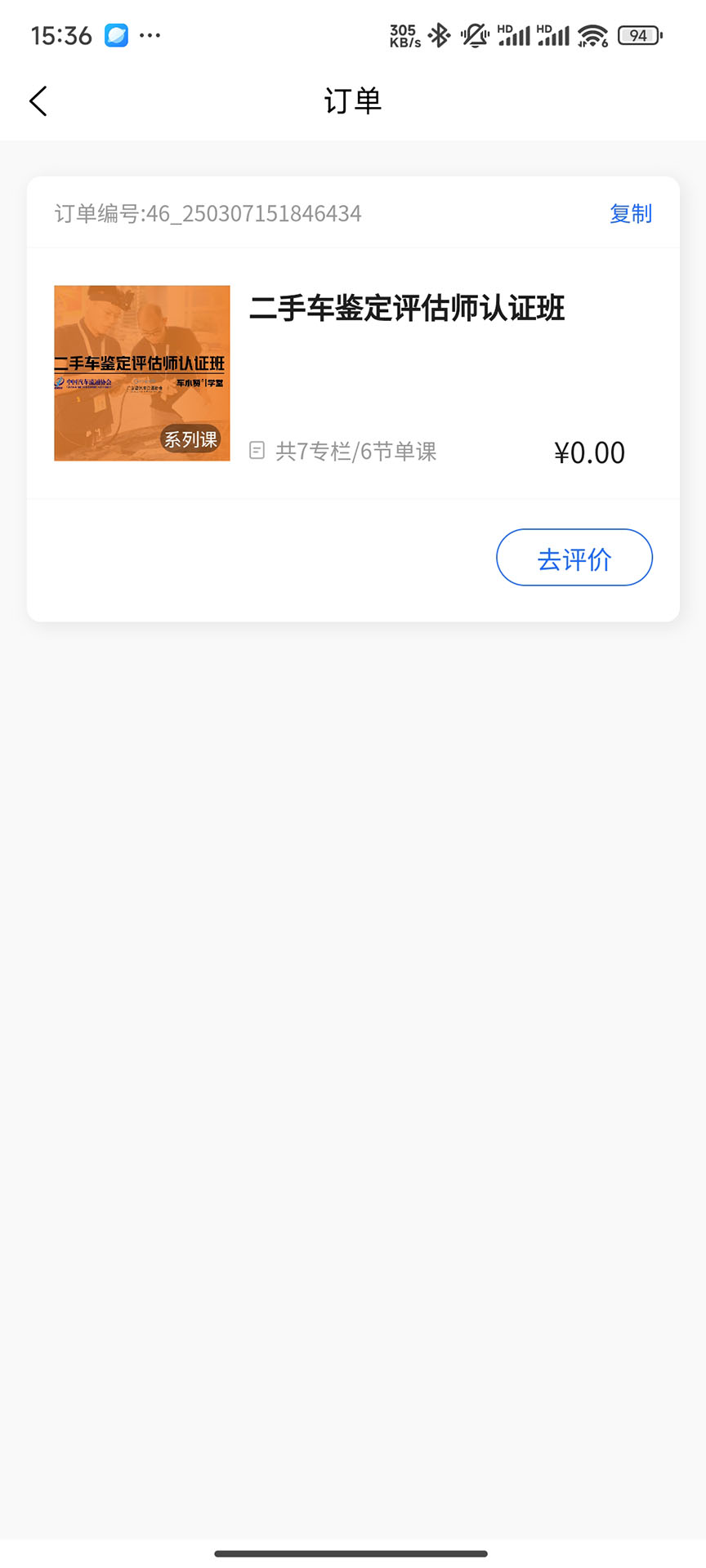Tap the battery indicator showing 94

point(640,35)
